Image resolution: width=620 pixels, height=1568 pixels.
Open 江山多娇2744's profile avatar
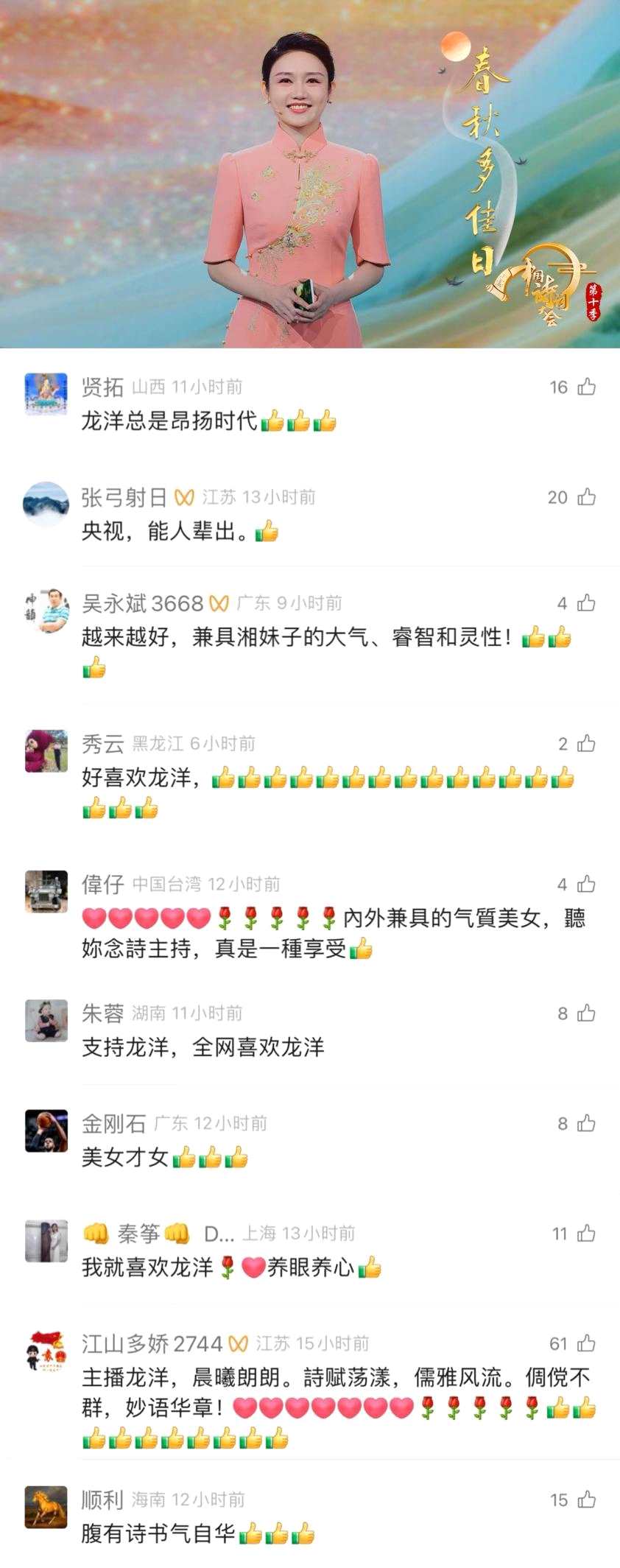pos(46,1351)
